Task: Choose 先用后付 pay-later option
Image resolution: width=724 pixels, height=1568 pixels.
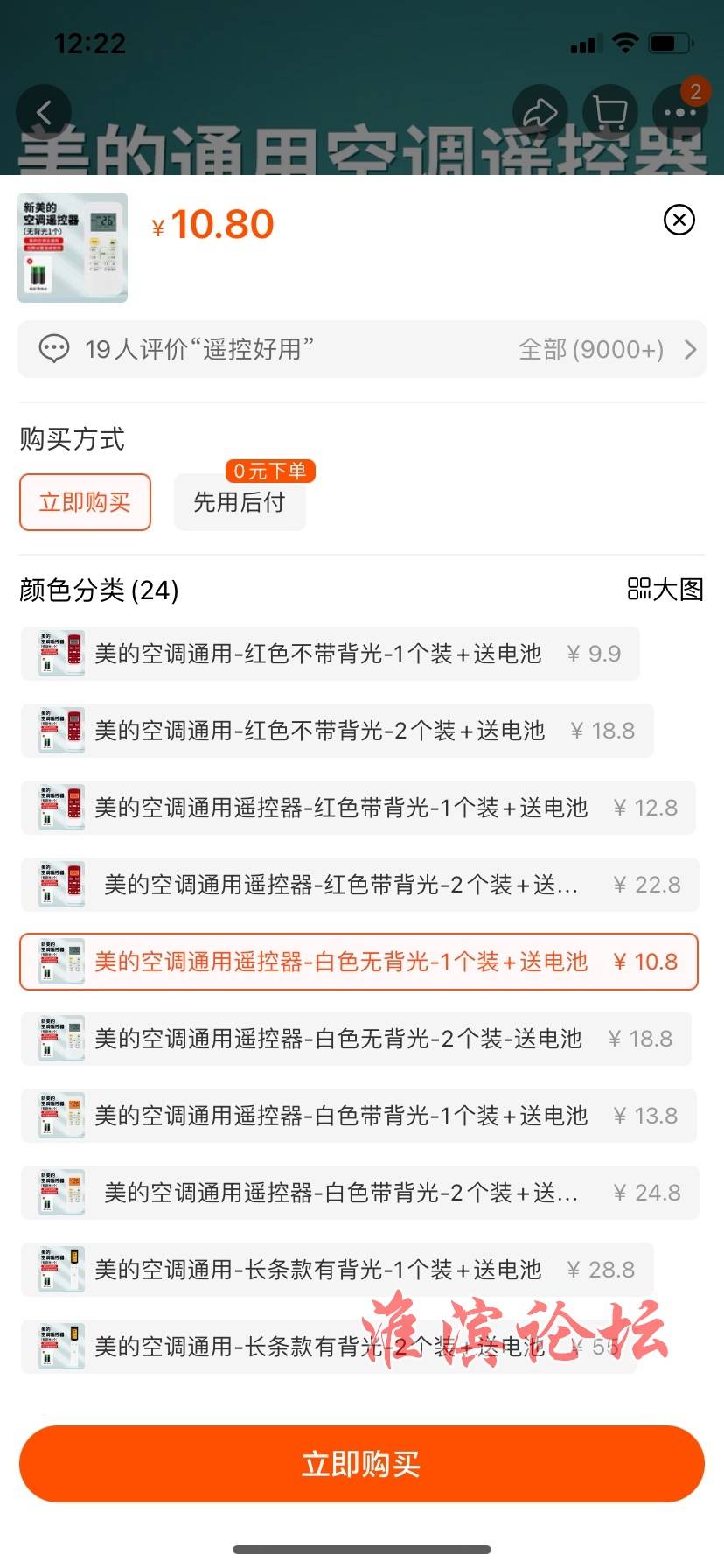Action: coord(240,502)
